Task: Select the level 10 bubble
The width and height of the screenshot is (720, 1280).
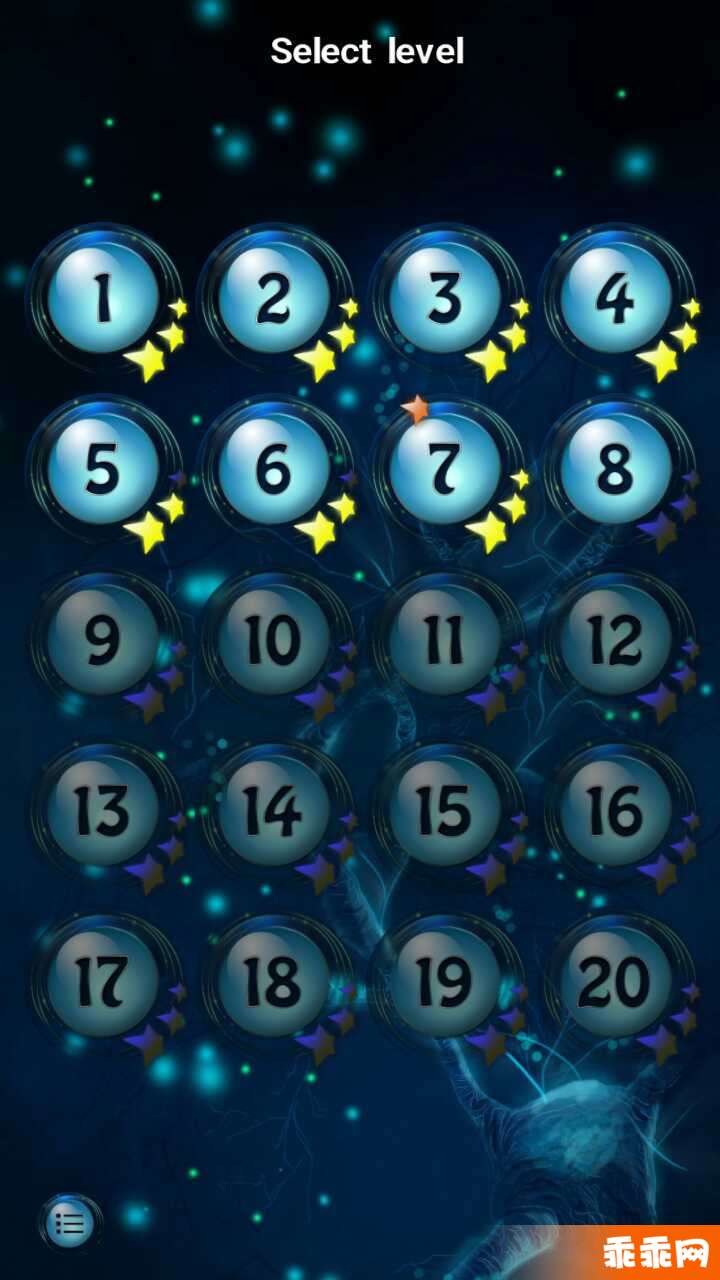Action: [274, 640]
